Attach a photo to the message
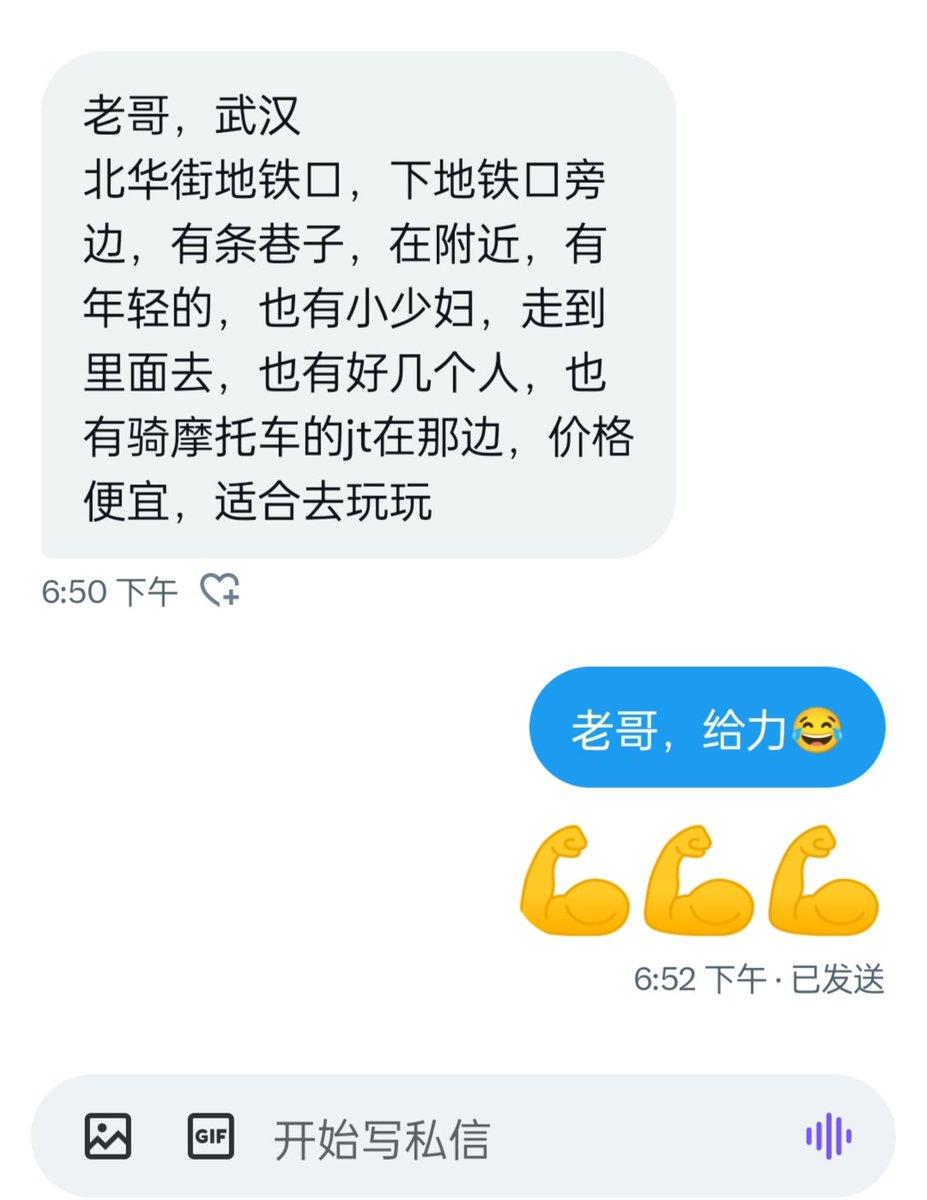Screen dimensions: 927x1200 (x=108, y=1136)
